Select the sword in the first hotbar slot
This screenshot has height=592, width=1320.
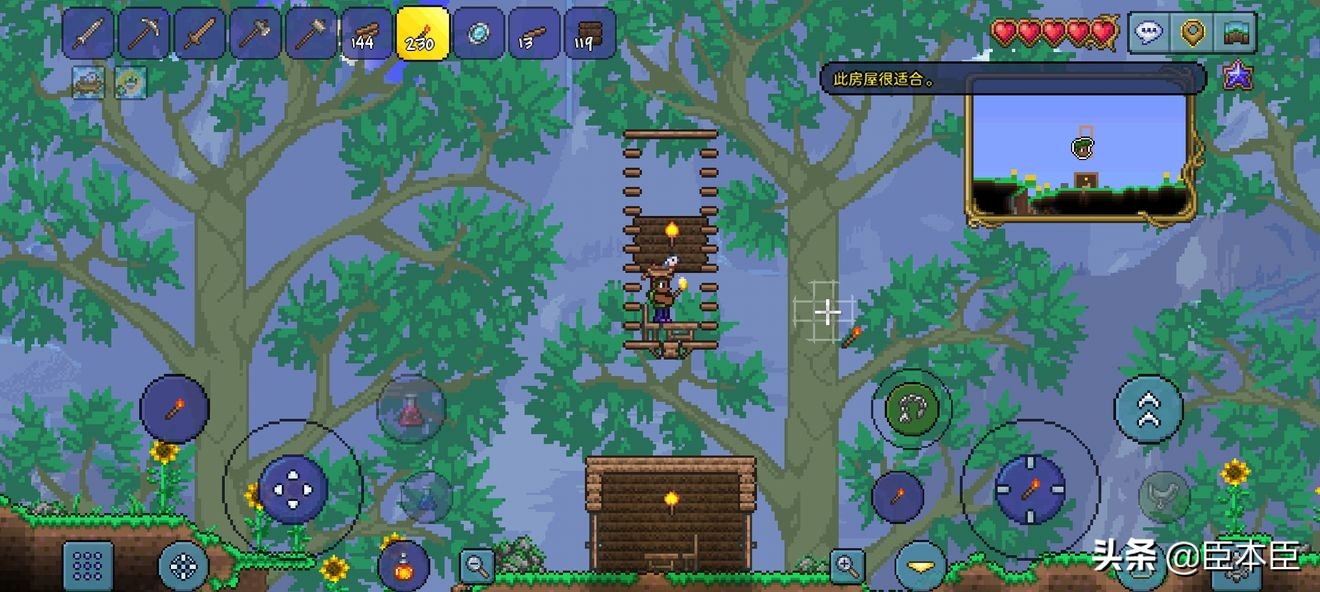point(88,34)
